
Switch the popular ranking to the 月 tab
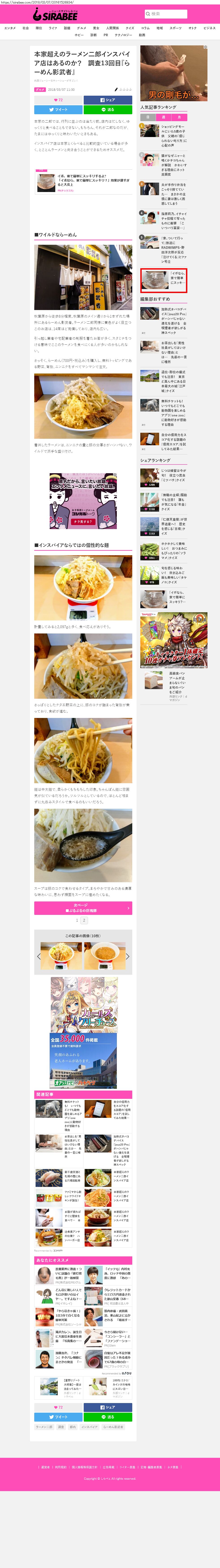[179, 117]
